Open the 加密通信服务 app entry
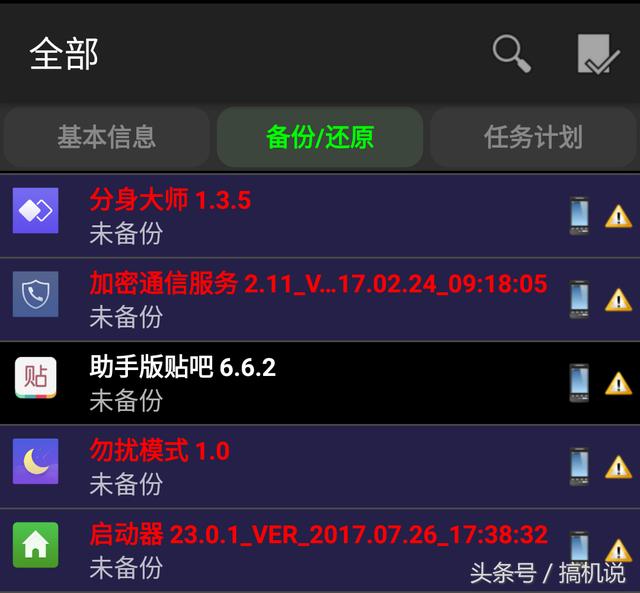640x593 pixels. click(300, 299)
